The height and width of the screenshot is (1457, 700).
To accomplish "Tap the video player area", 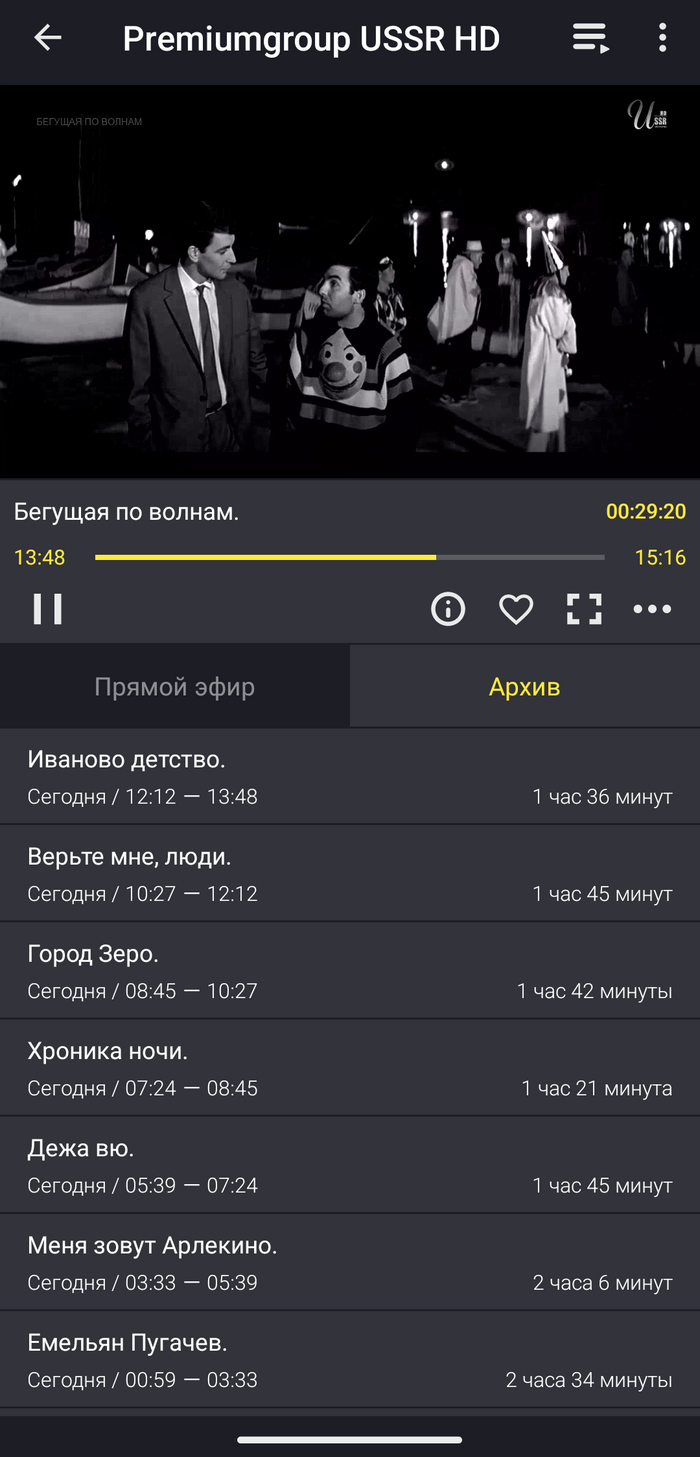I will point(350,281).
